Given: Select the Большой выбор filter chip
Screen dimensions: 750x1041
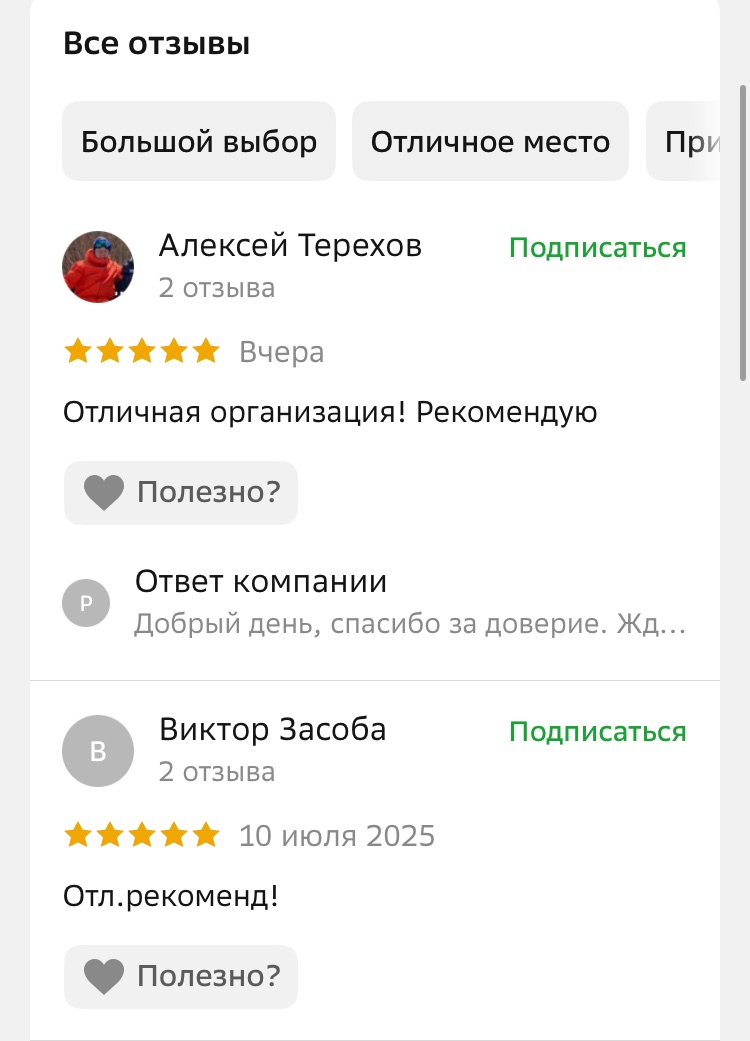Looking at the screenshot, I should (199, 142).
